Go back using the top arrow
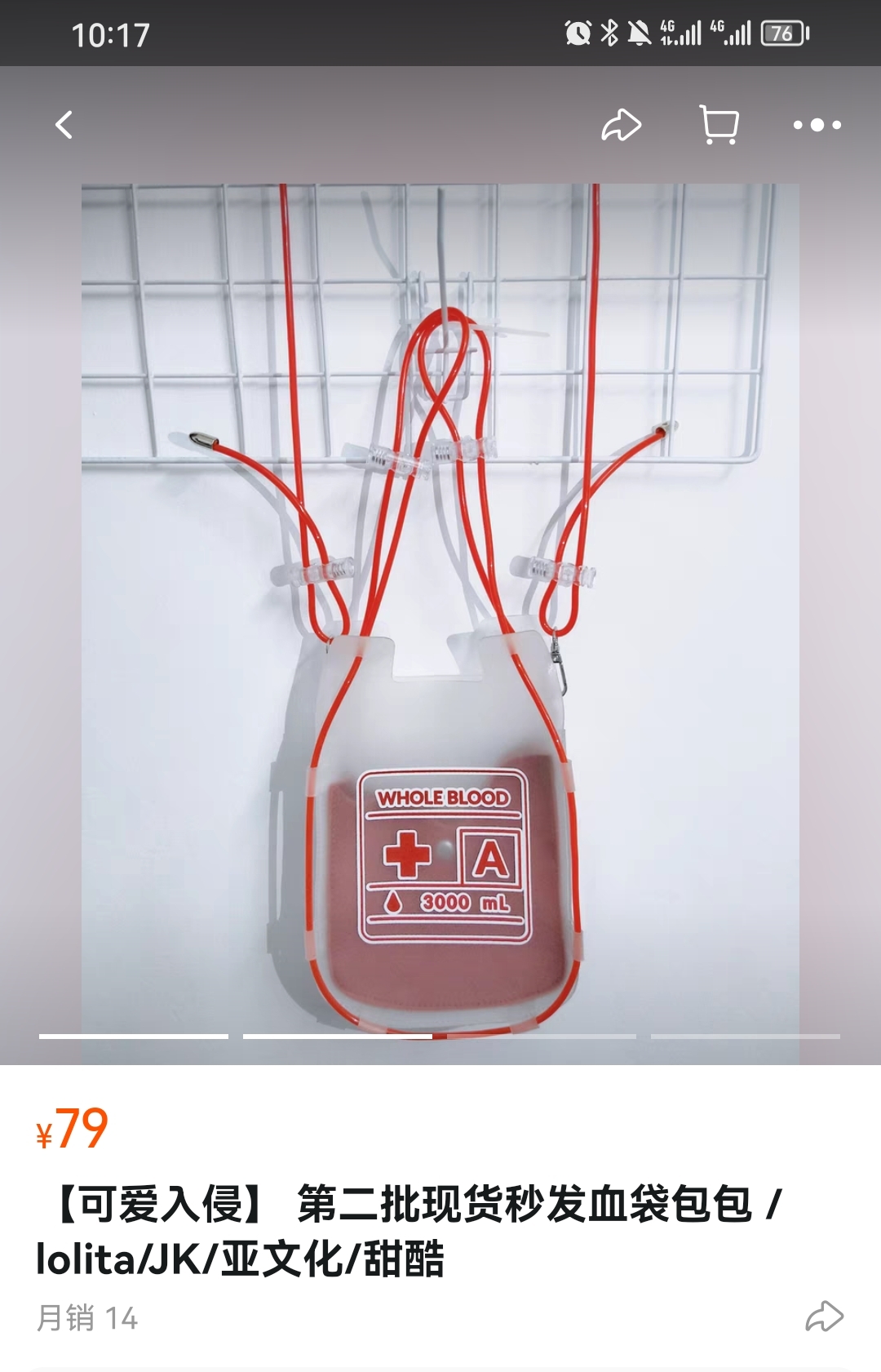Screen dimensions: 881x1372 64,125
